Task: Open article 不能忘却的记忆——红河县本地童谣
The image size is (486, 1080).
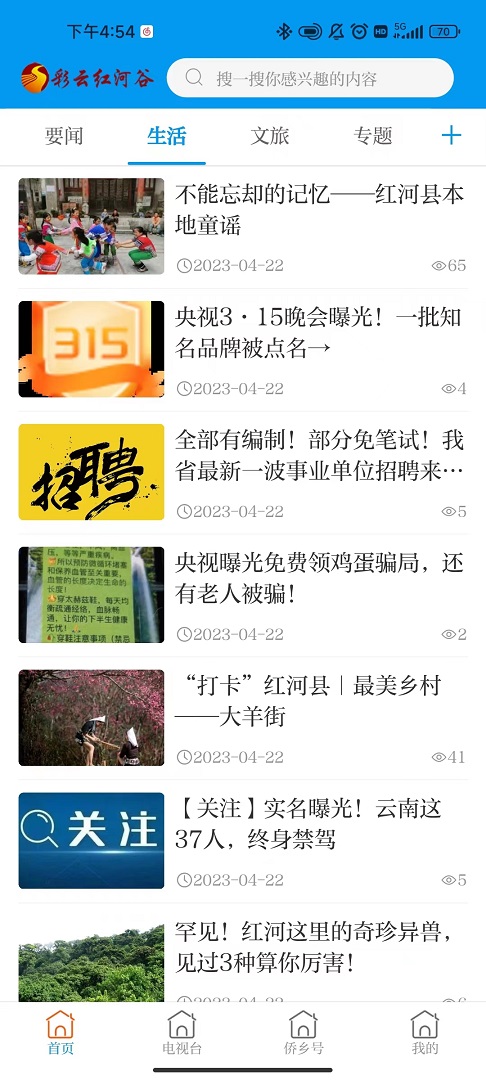Action: point(243,227)
